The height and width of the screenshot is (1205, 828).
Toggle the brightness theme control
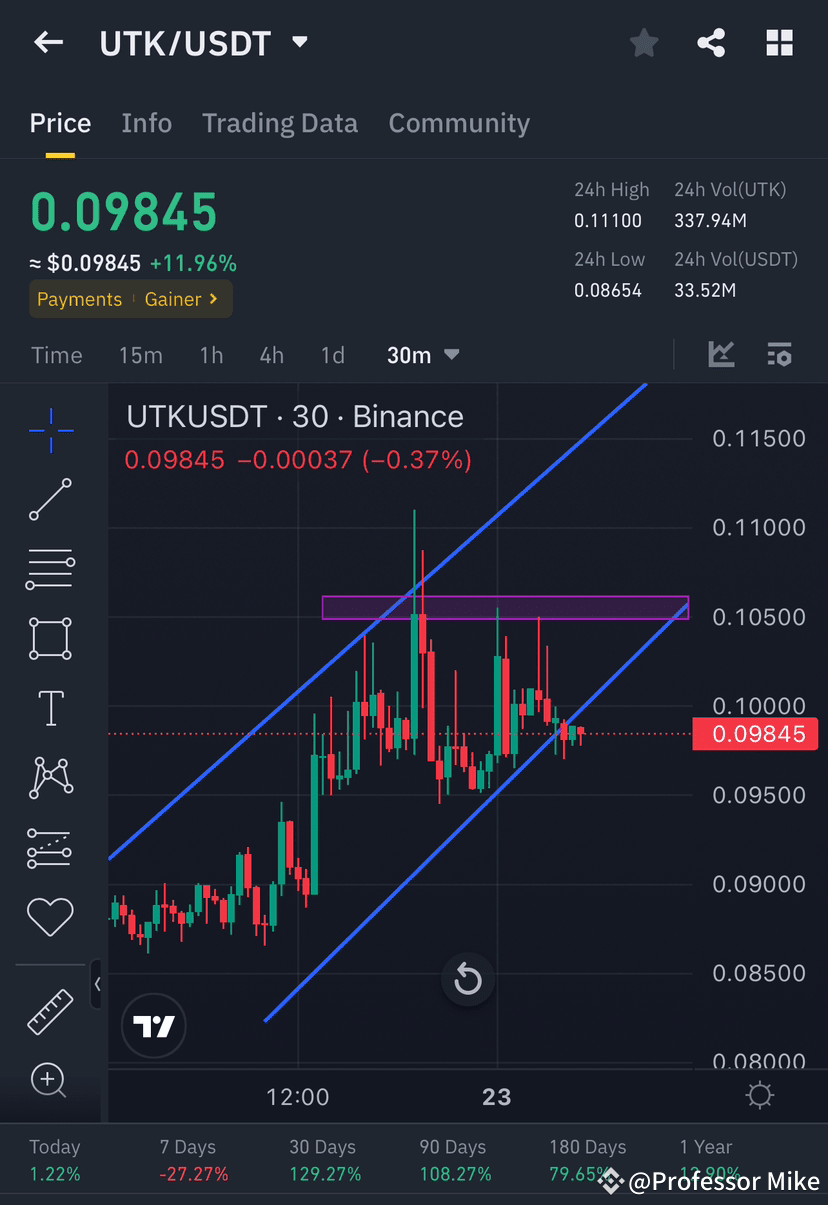759,1096
